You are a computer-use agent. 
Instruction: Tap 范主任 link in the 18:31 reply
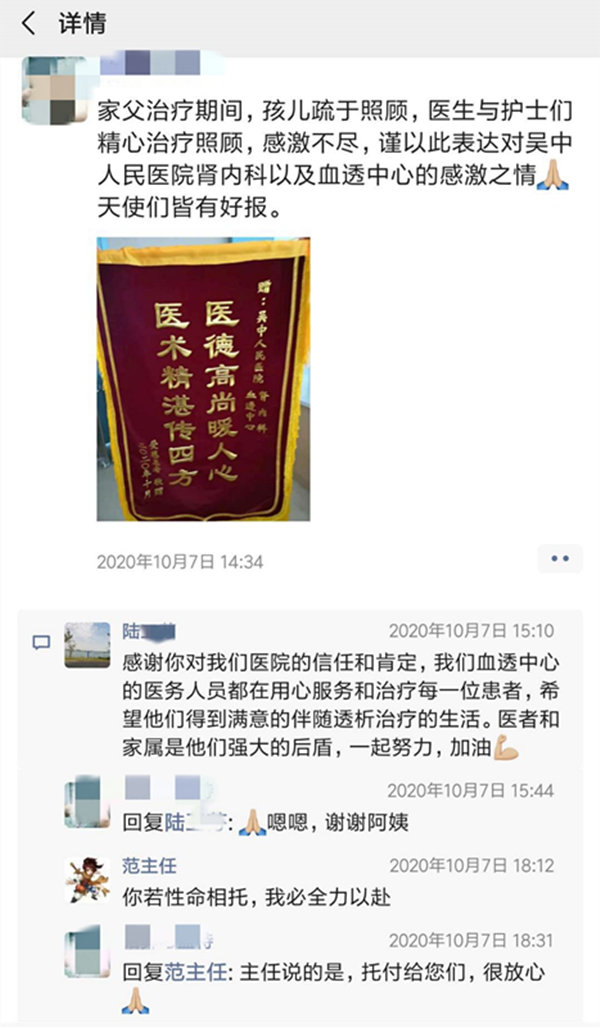tap(195, 971)
